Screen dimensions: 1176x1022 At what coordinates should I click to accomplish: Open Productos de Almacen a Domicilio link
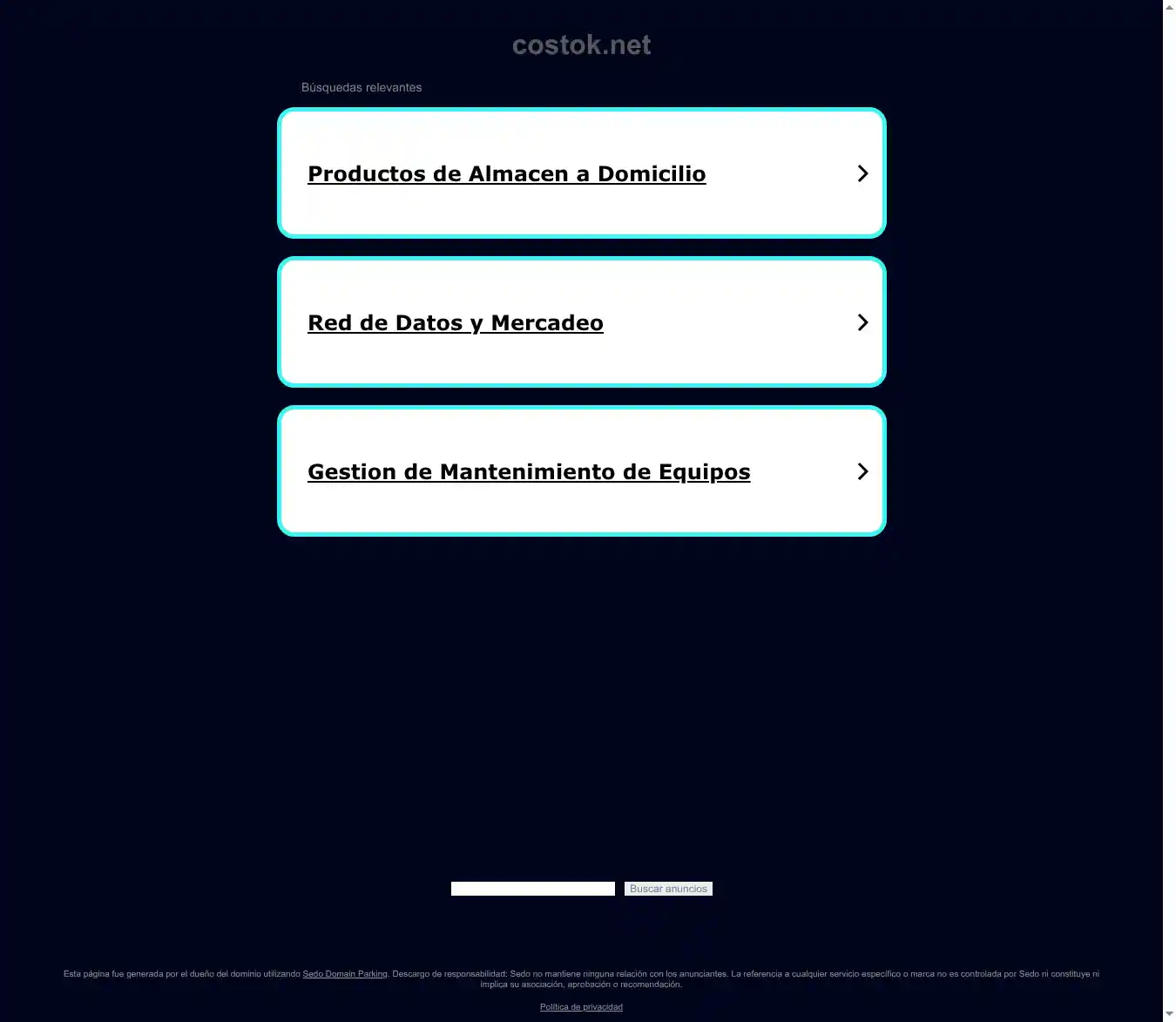click(x=506, y=174)
